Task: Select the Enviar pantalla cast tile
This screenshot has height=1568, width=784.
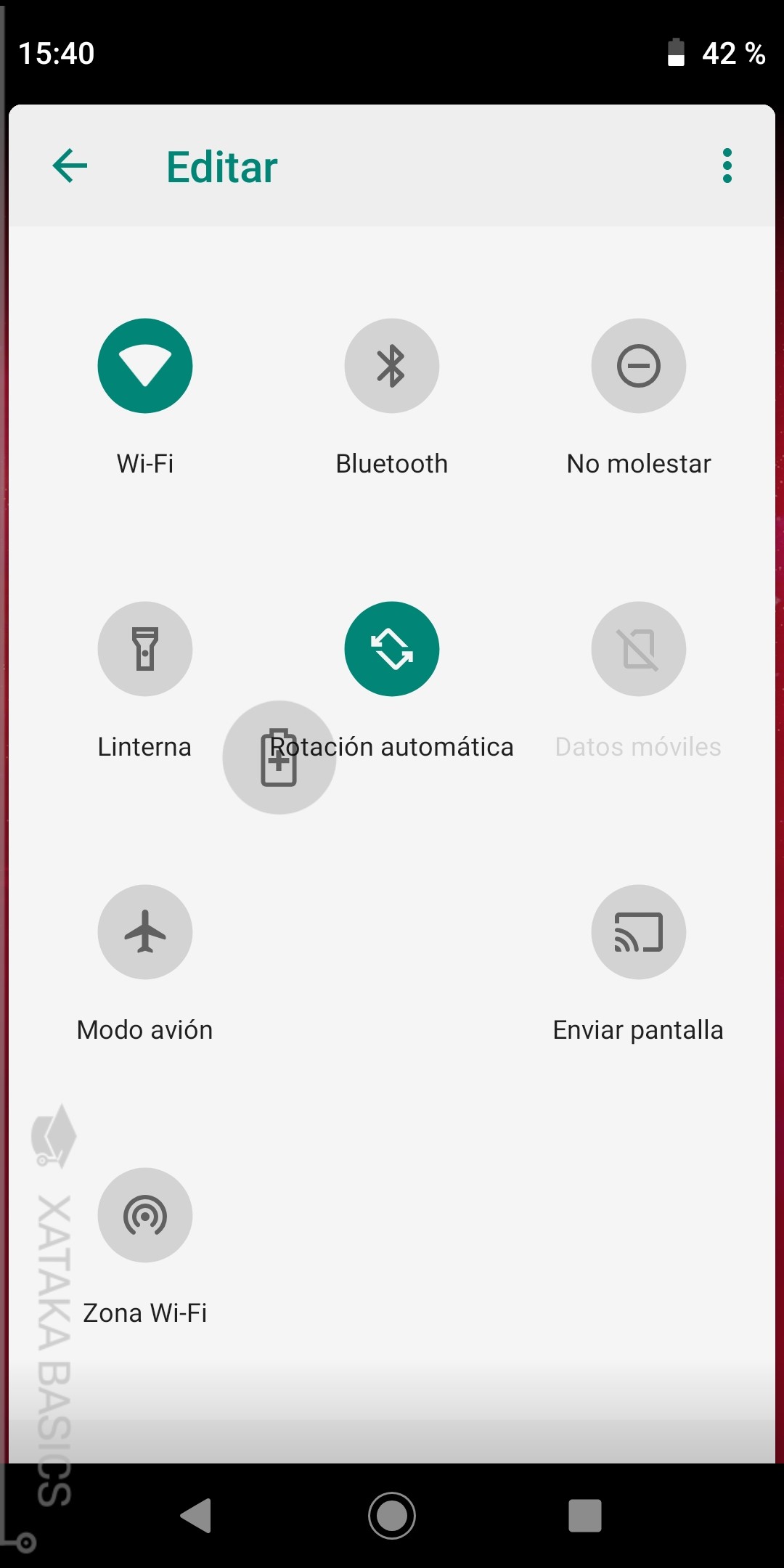Action: tap(638, 933)
